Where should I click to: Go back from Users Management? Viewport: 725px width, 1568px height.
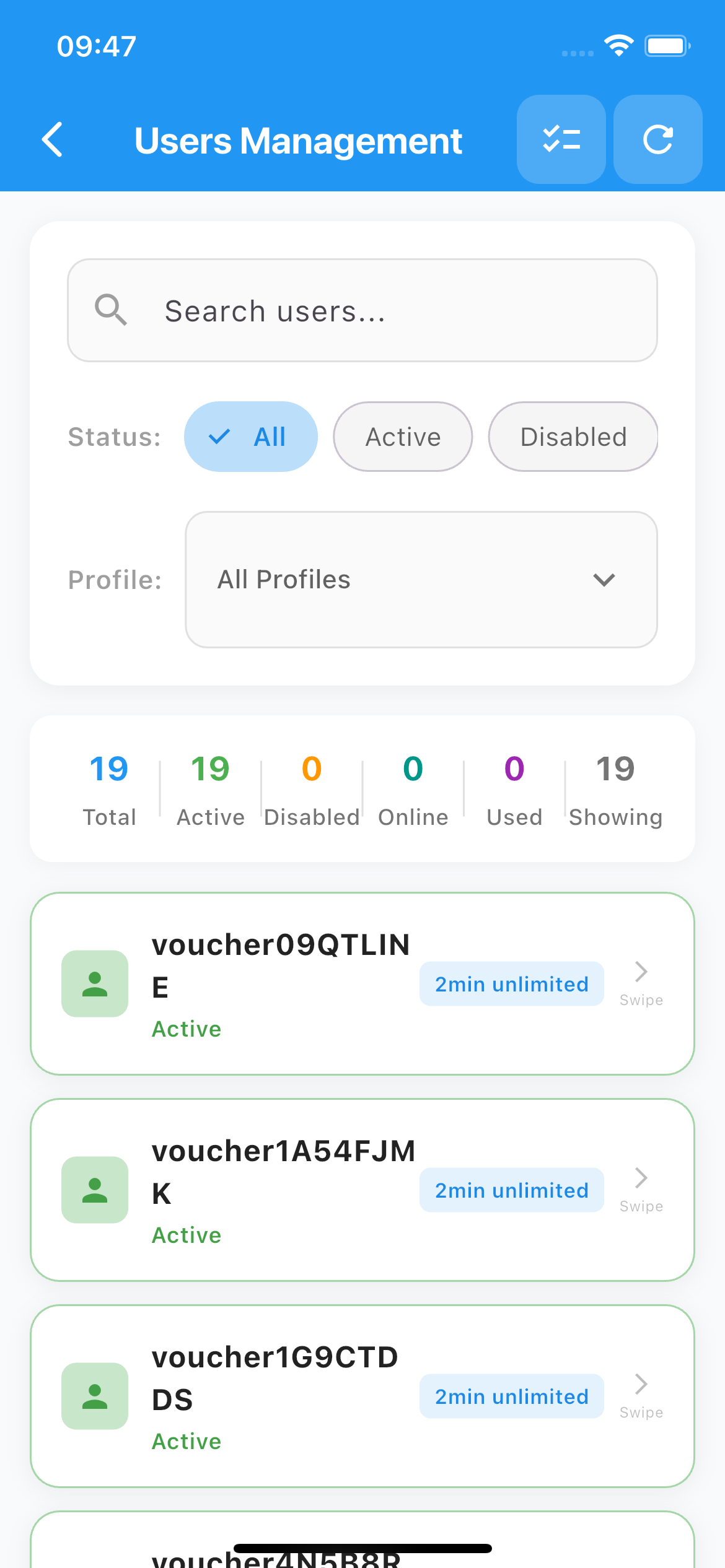point(53,140)
